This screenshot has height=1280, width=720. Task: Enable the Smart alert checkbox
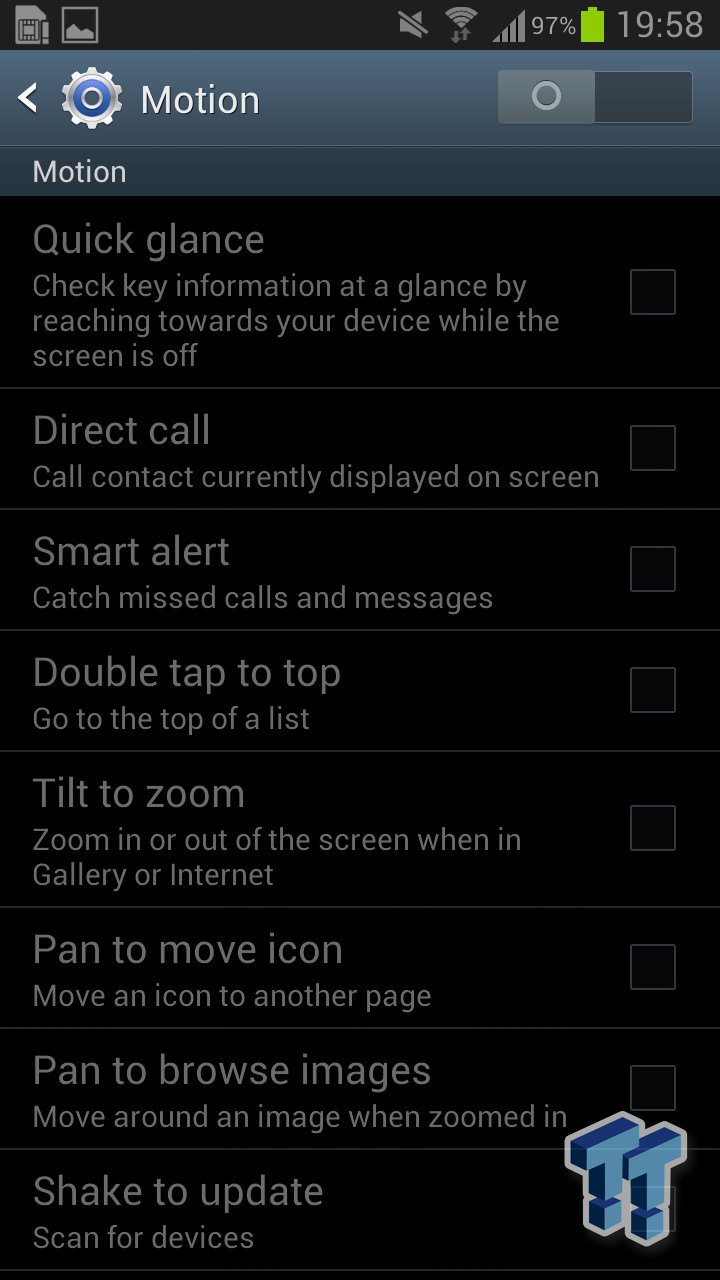click(x=652, y=569)
